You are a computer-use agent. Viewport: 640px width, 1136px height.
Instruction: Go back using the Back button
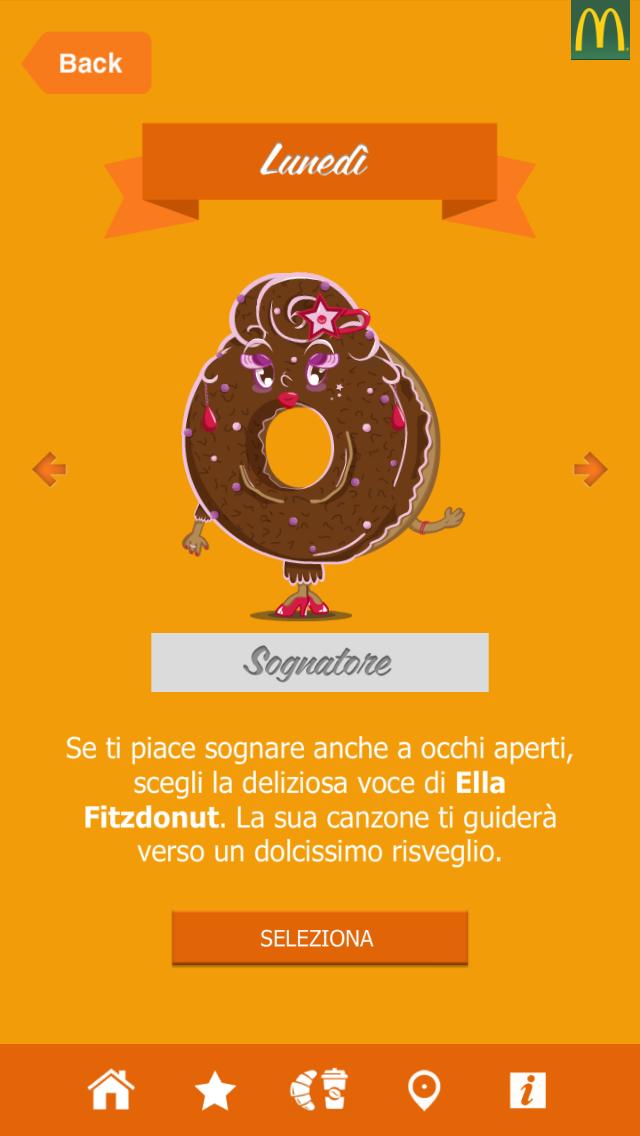point(88,63)
